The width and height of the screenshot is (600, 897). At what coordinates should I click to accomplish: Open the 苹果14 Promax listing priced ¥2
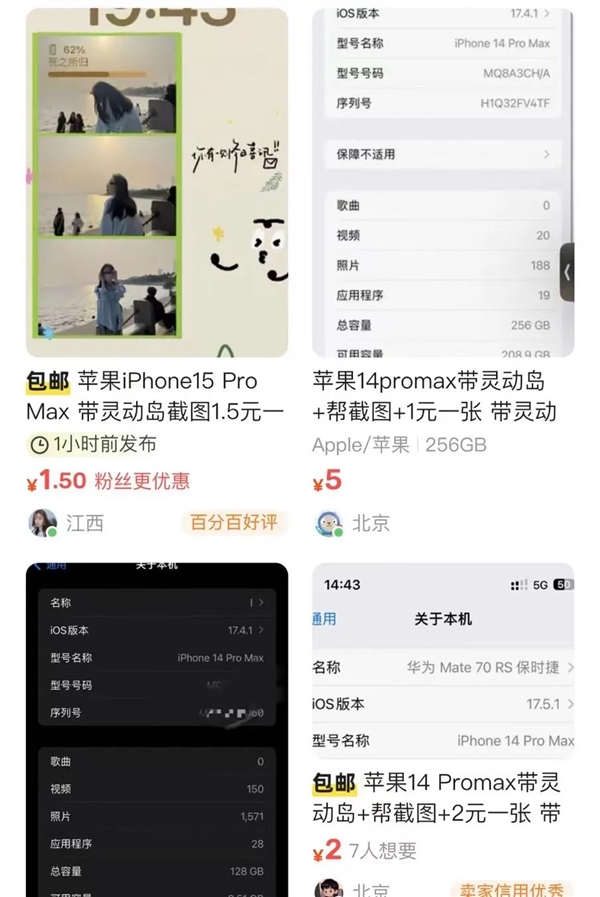[442, 797]
